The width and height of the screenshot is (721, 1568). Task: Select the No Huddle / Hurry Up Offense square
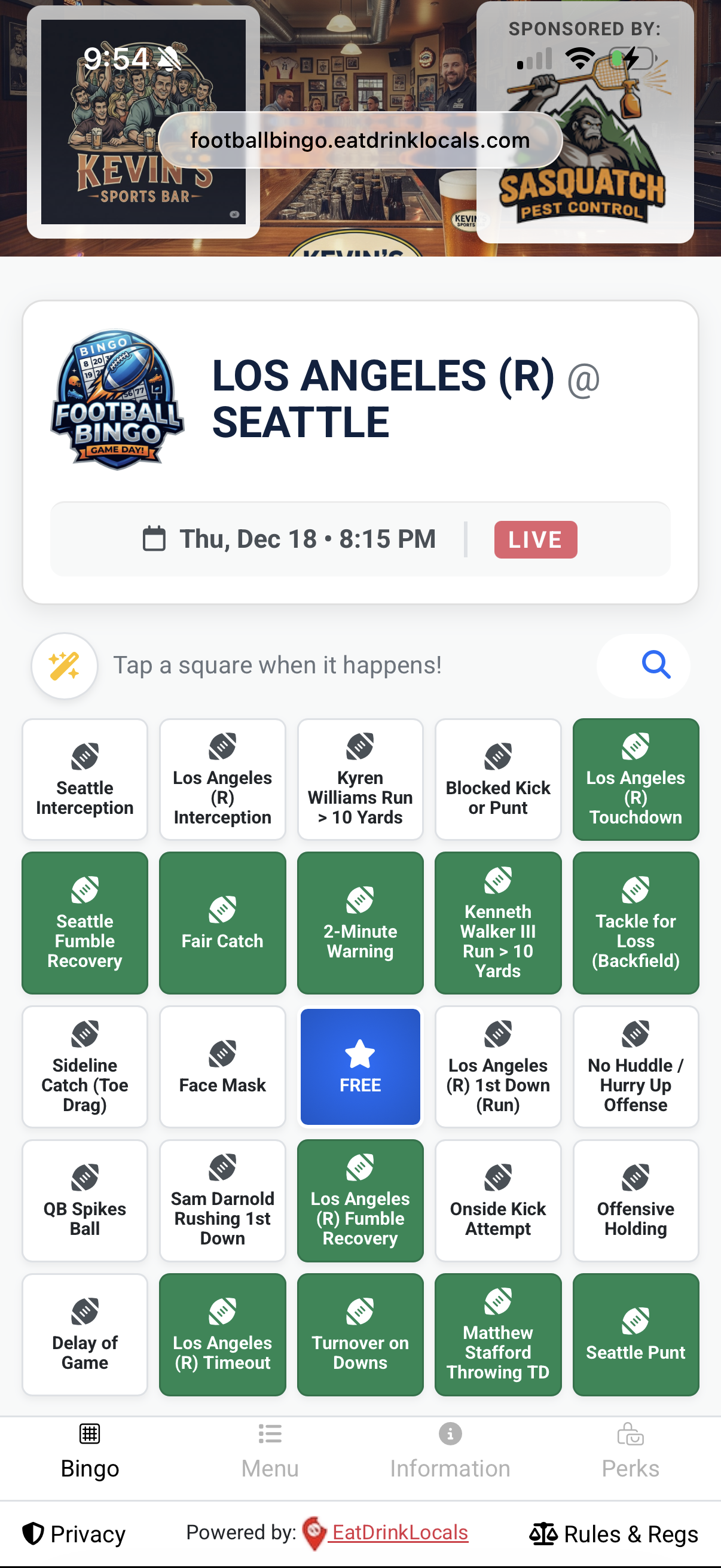[636, 1066]
